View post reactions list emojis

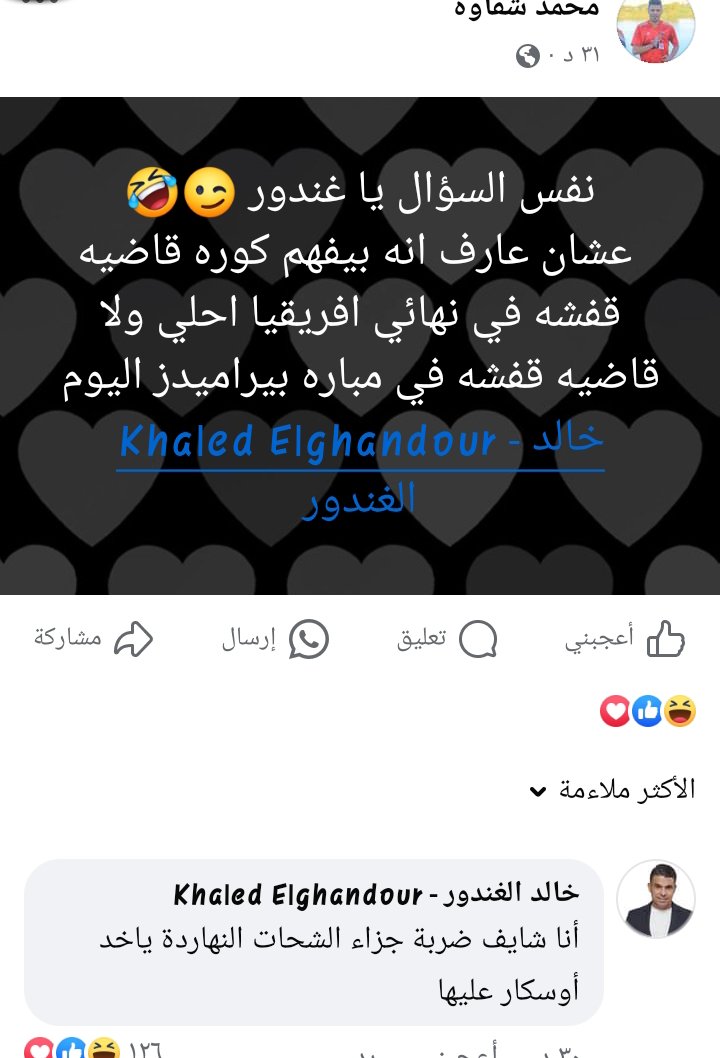[647, 711]
